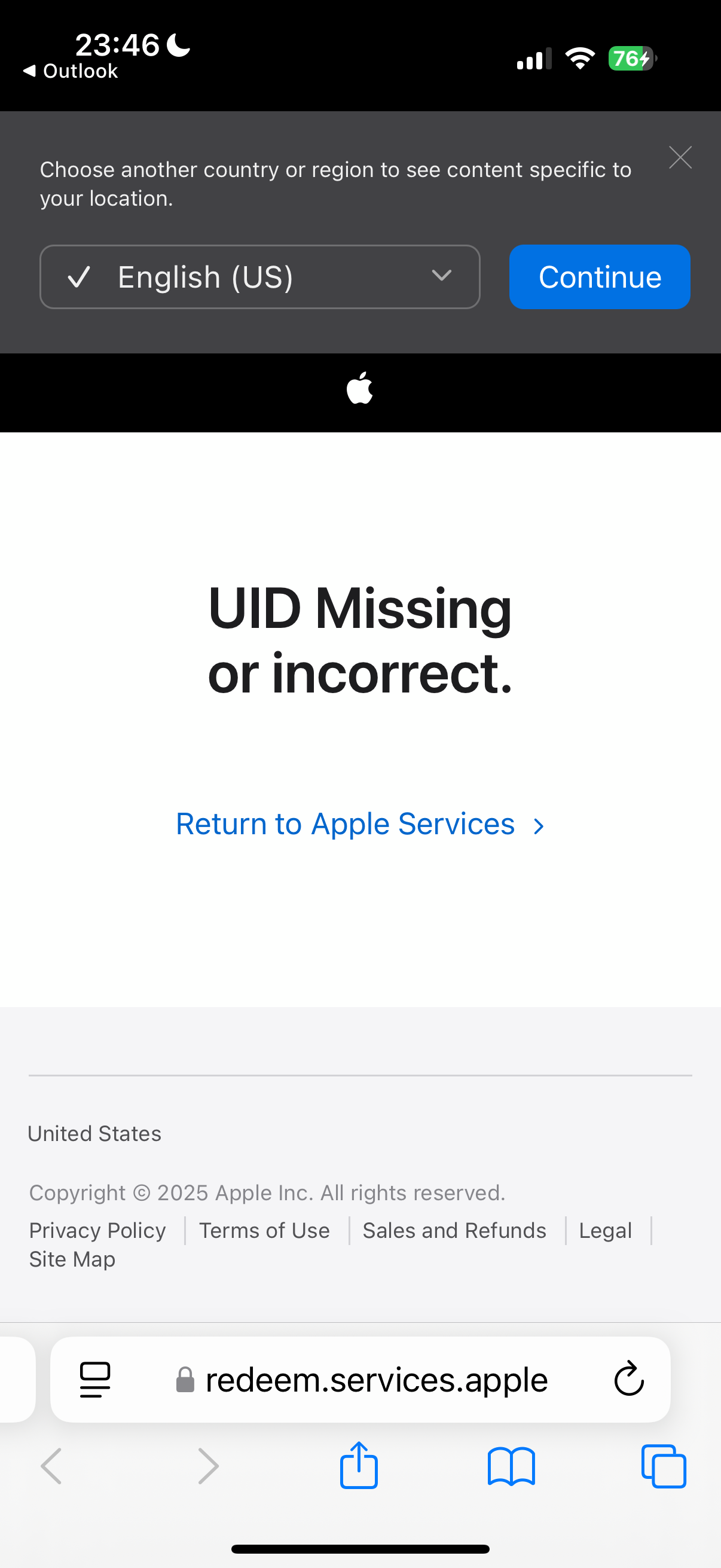721x1568 pixels.
Task: Open the Legal link
Action: click(606, 1230)
